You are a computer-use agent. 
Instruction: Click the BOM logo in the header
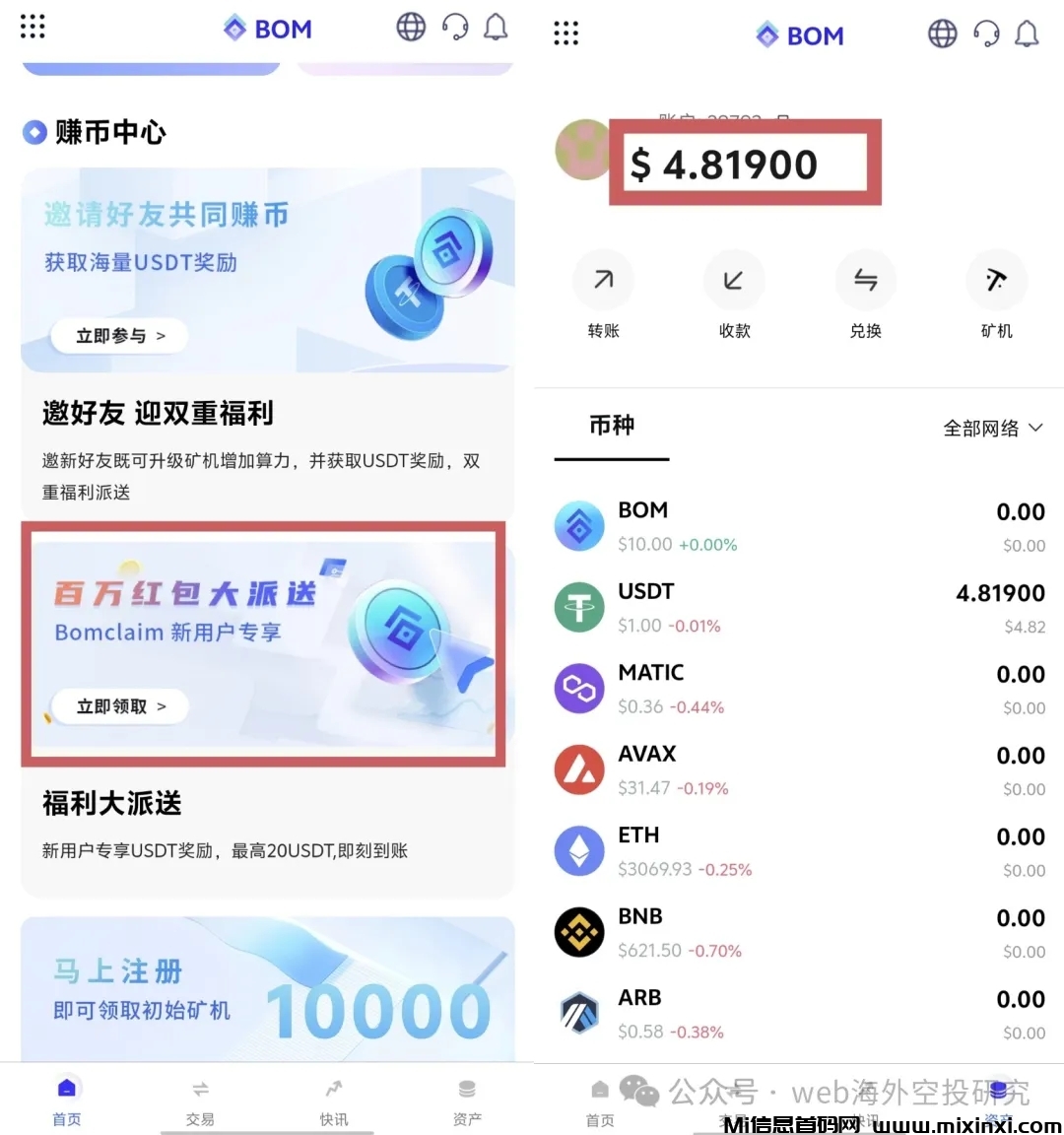point(266,28)
